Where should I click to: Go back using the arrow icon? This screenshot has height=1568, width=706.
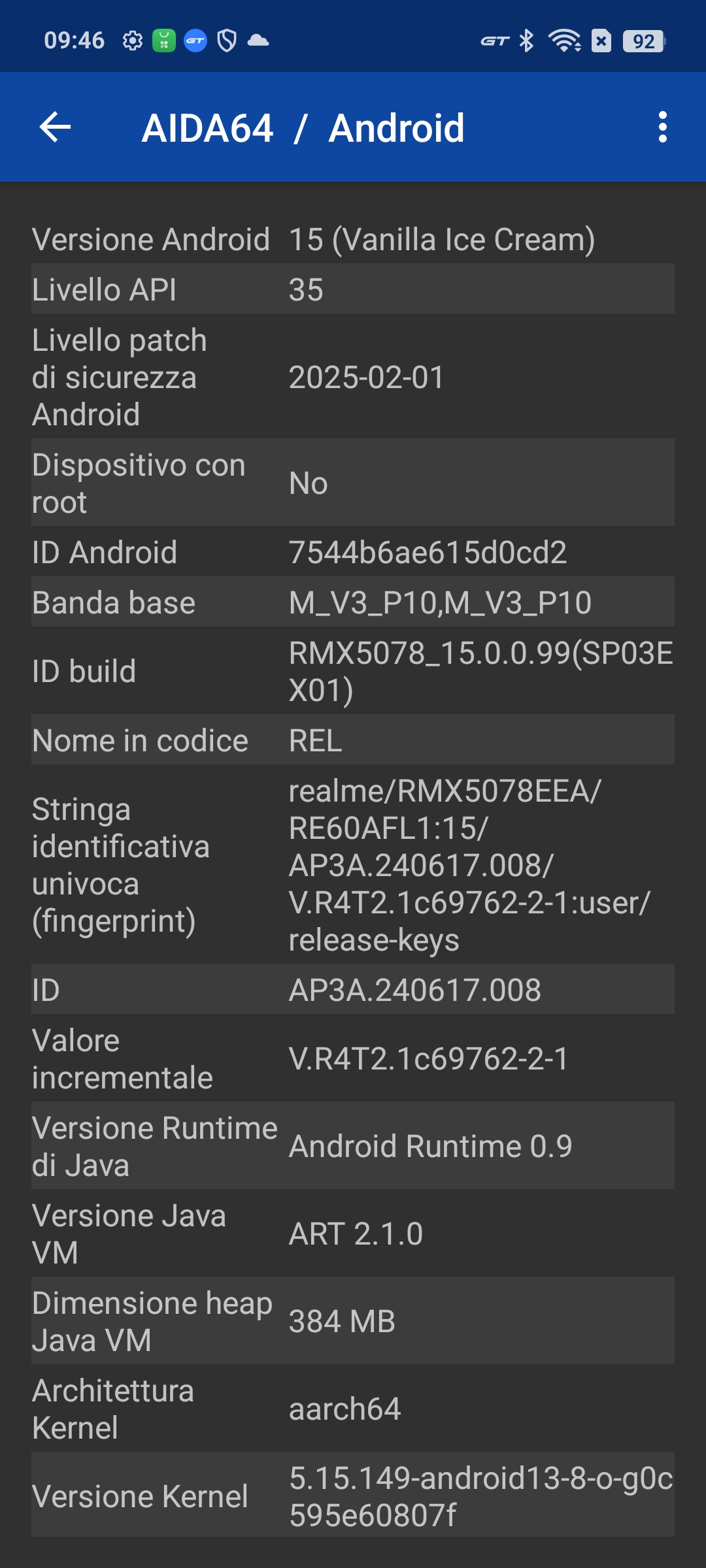56,127
